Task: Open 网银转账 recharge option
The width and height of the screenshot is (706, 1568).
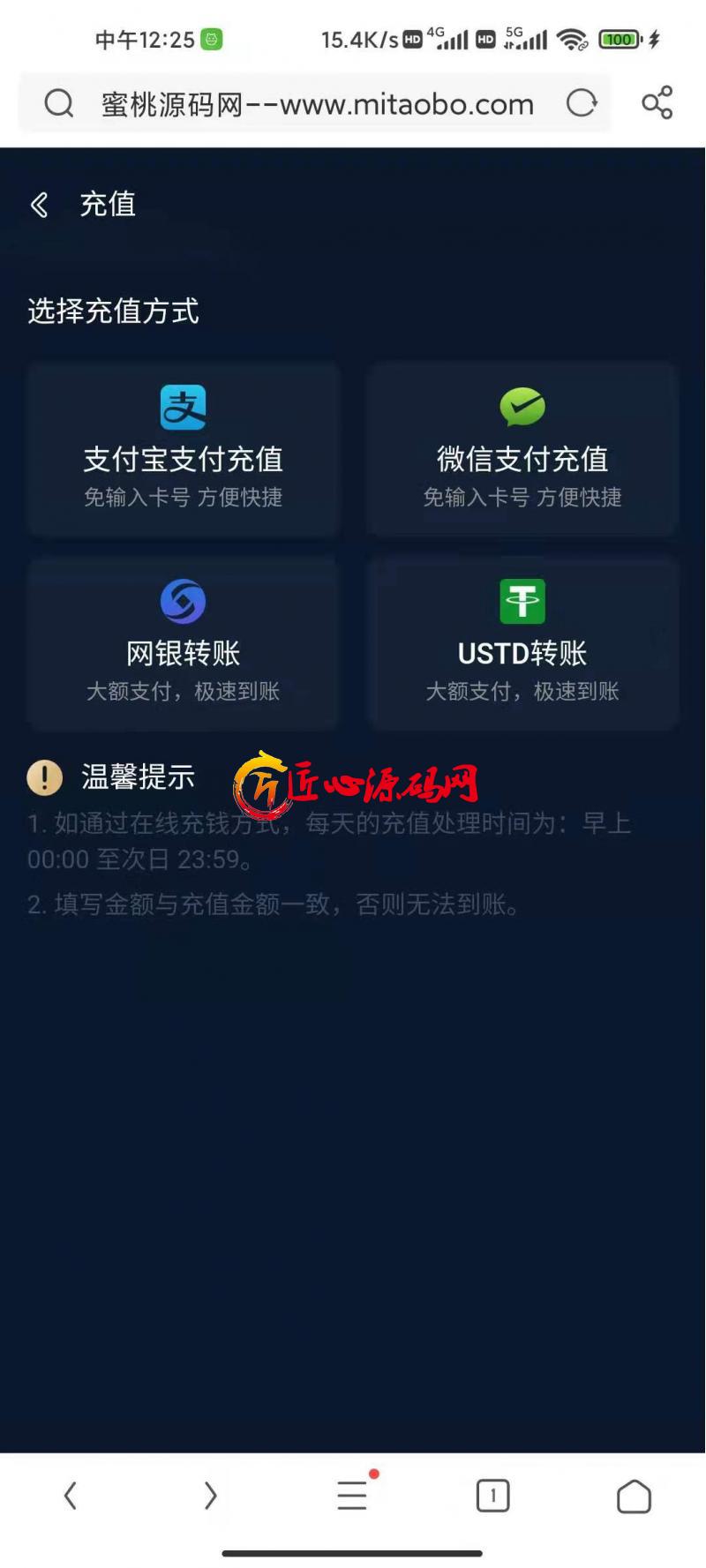Action: 184,642
